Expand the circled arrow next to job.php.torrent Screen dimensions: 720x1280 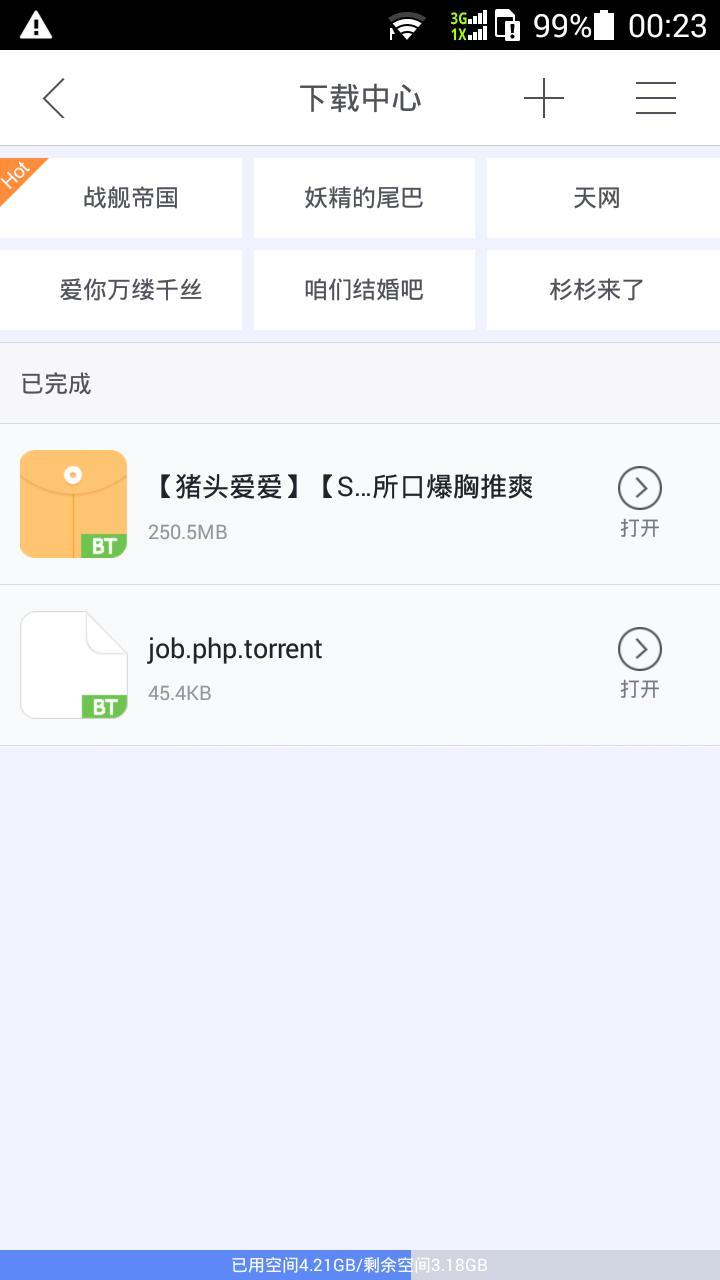point(639,649)
